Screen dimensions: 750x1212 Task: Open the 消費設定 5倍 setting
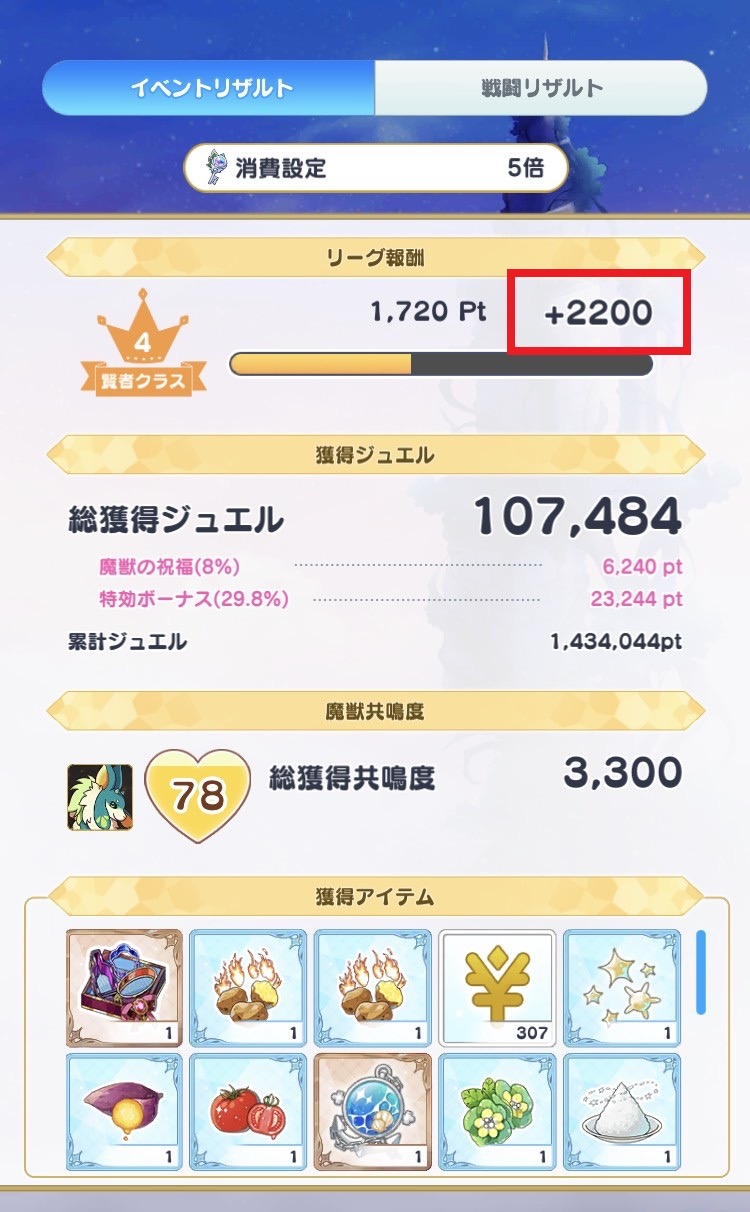(x=376, y=168)
